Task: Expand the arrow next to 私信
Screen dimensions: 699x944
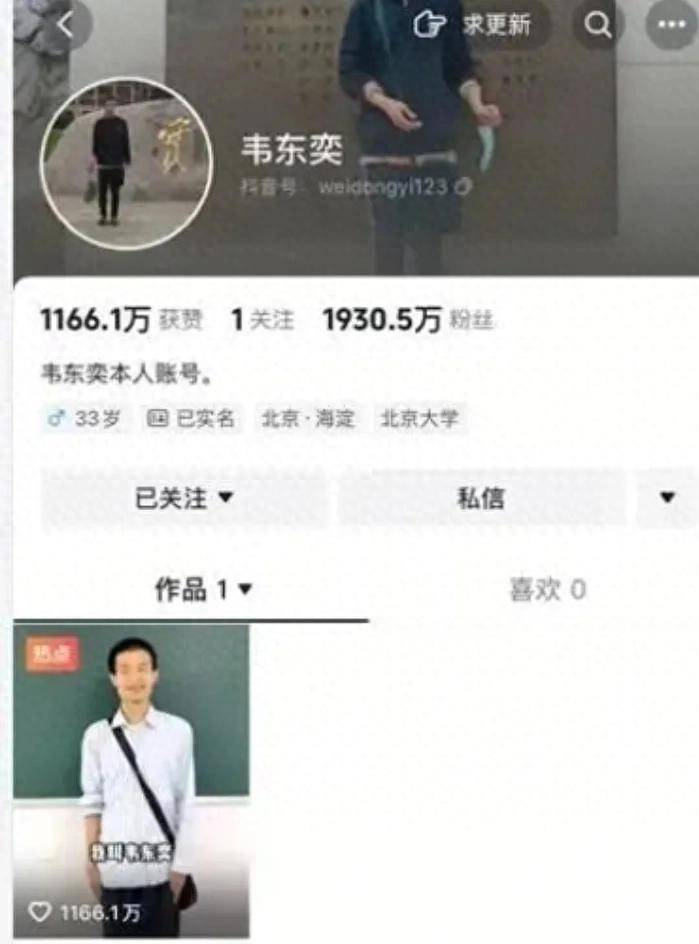Action: 668,497
